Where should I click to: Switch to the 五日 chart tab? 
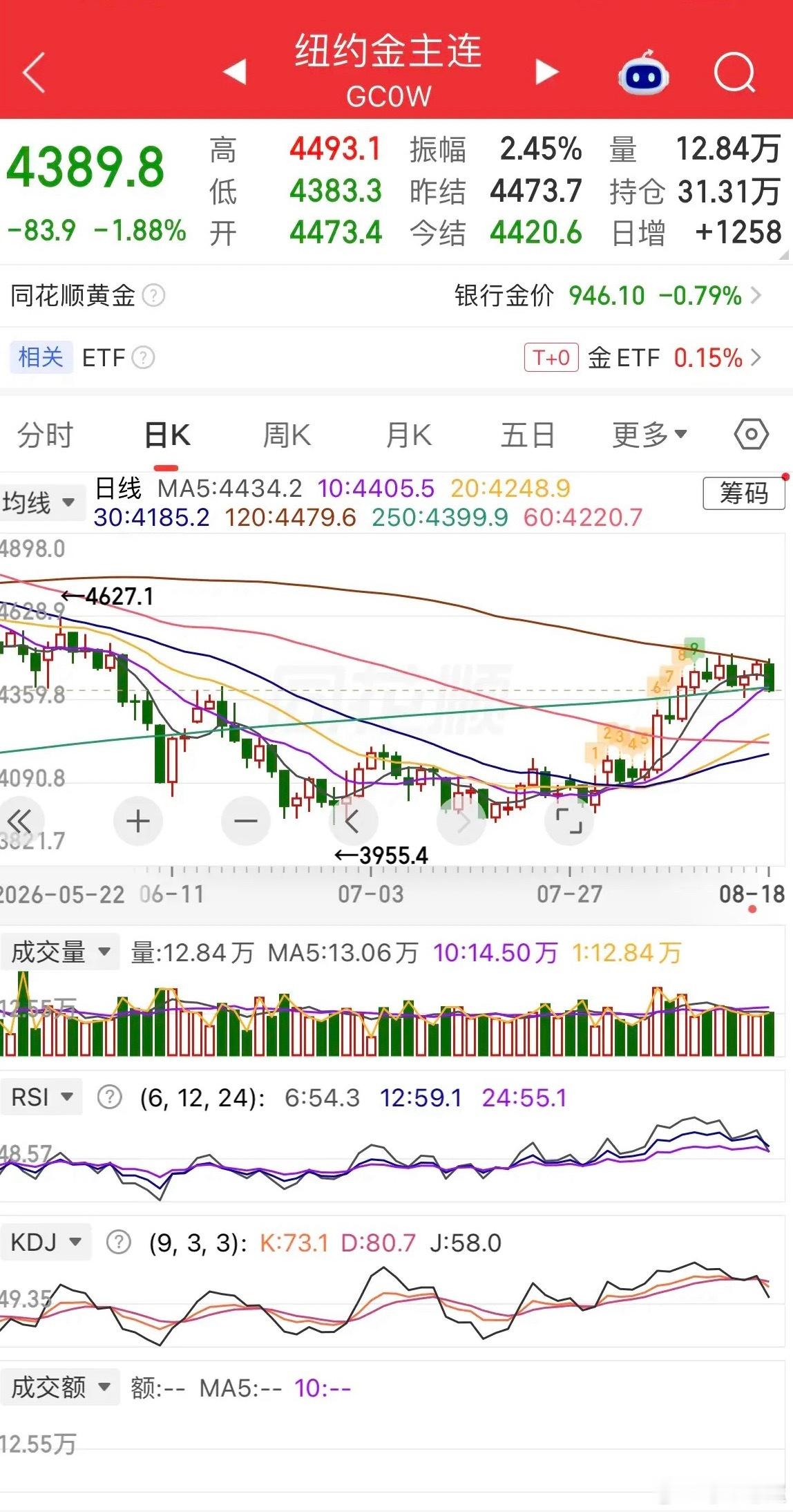click(528, 435)
